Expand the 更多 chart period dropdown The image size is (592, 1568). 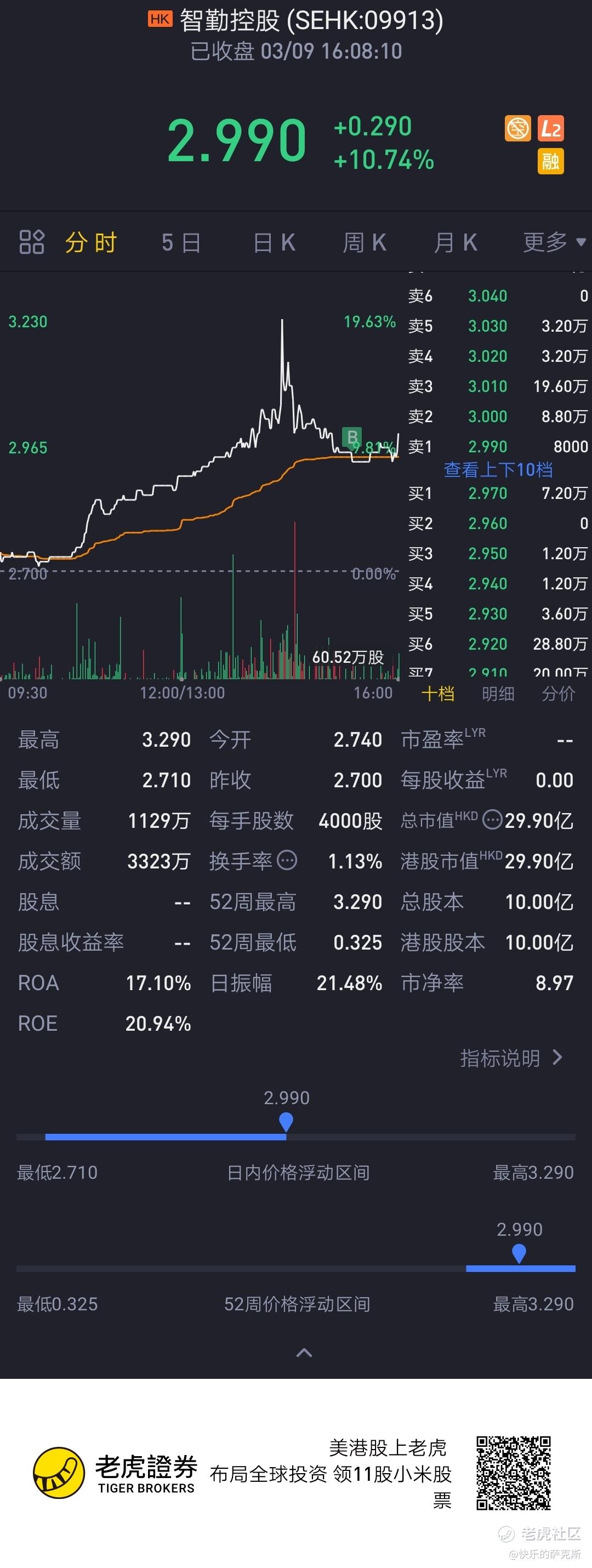(x=554, y=242)
